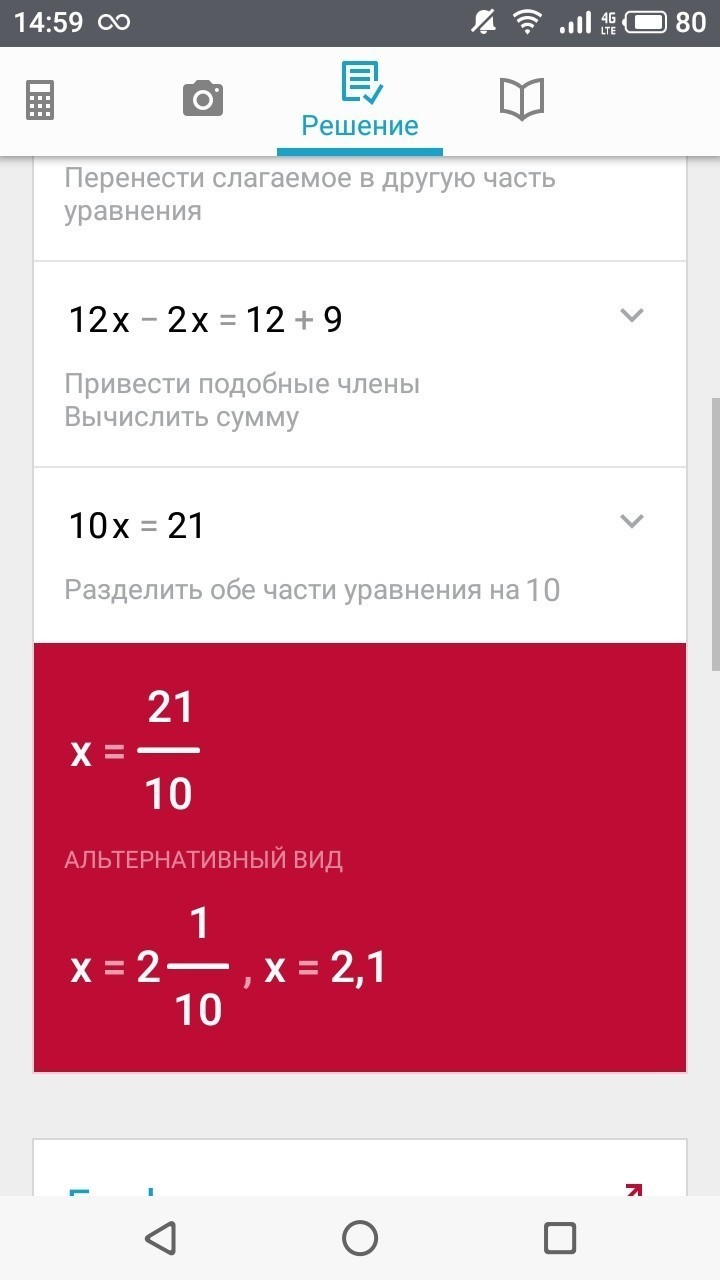Screen dimensions: 720x1280
Task: Open the camera tab
Action: [x=203, y=99]
